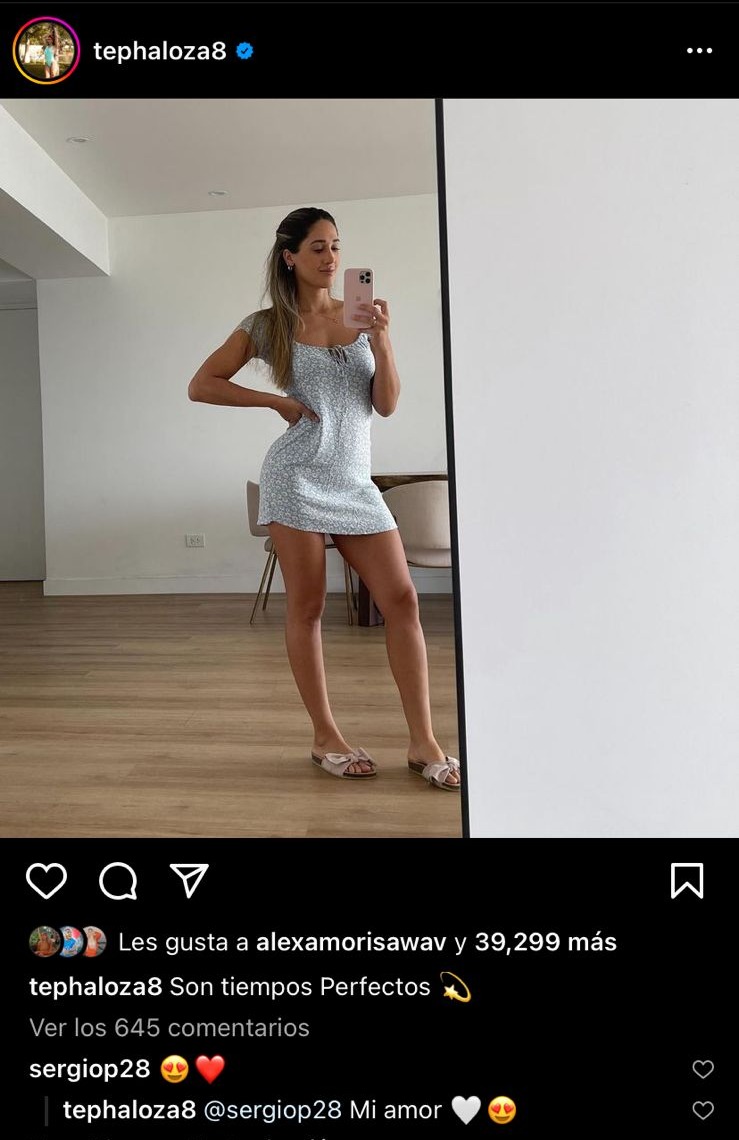Open the comment bubble icon
This screenshot has height=1140, width=739.
tap(118, 881)
